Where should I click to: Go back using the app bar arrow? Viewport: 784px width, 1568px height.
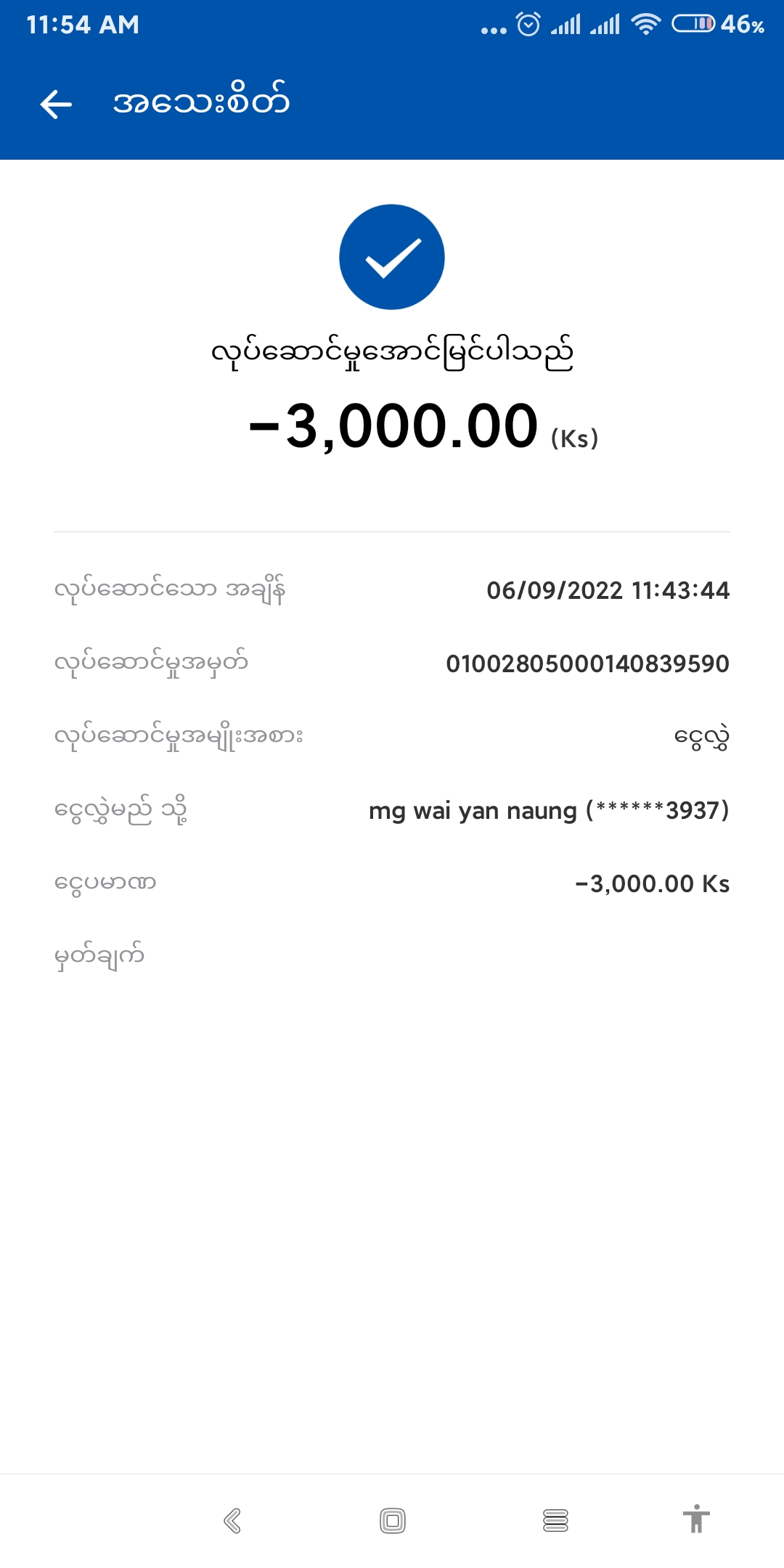[x=56, y=104]
